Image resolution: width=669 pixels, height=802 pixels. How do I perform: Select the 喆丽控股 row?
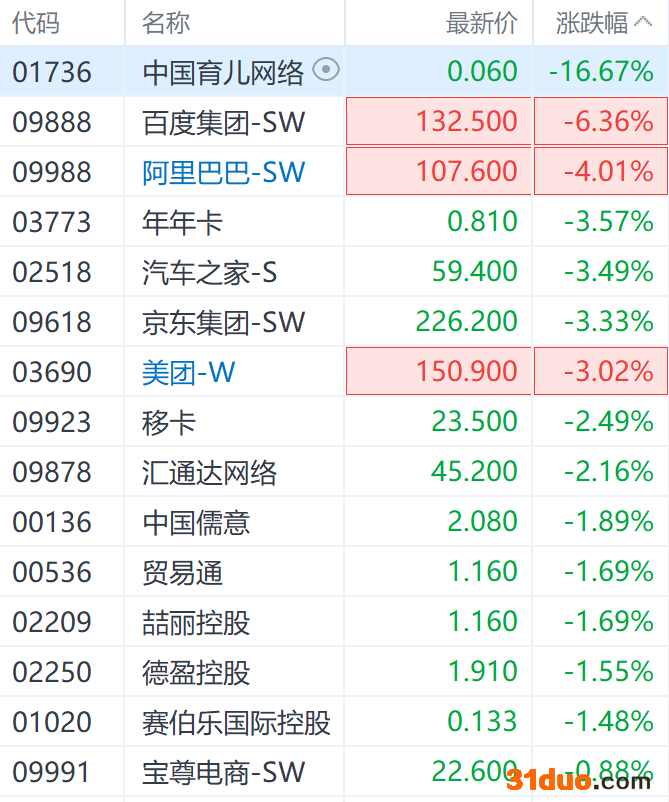point(196,622)
